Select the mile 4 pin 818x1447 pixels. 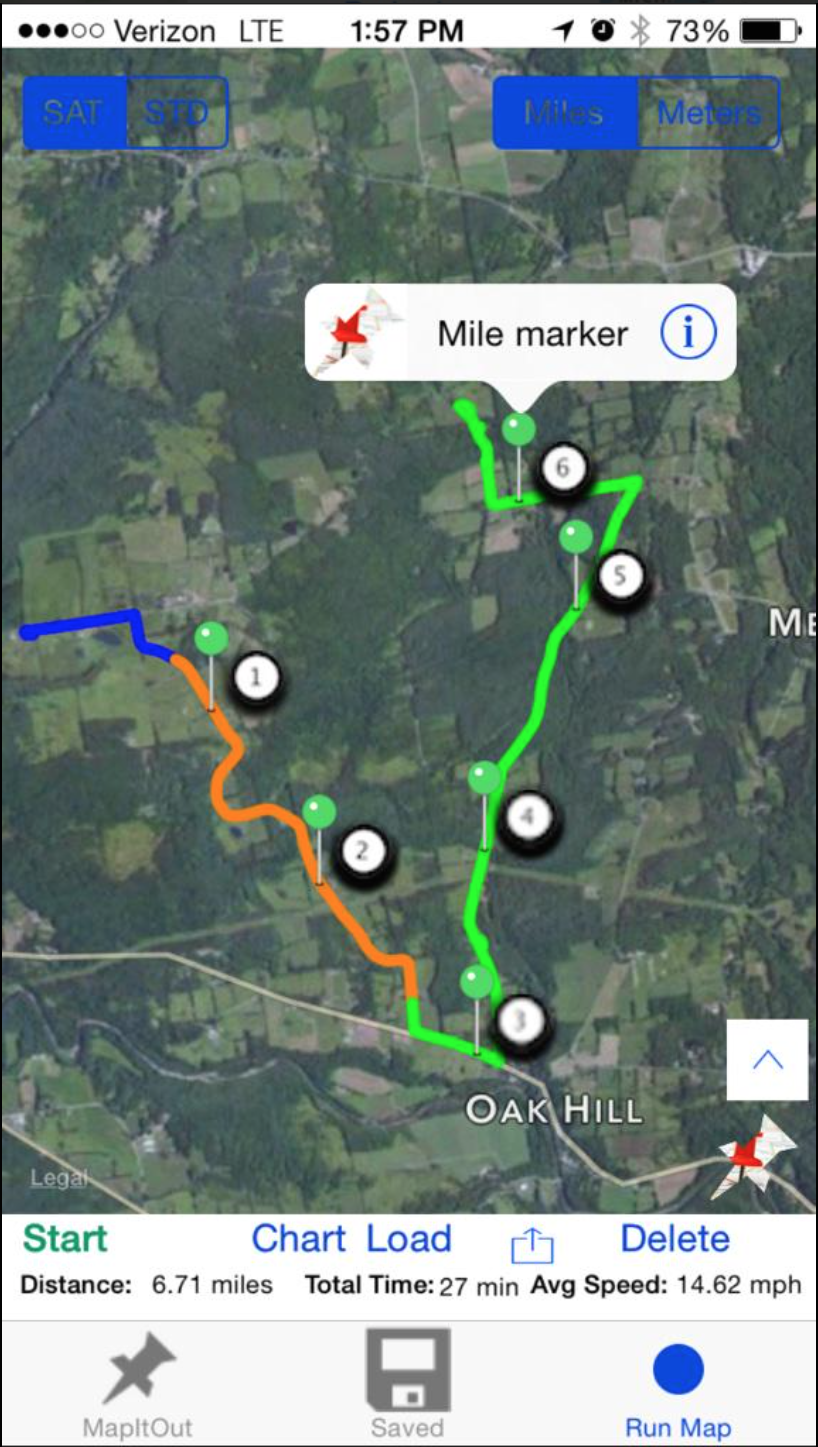coord(485,779)
